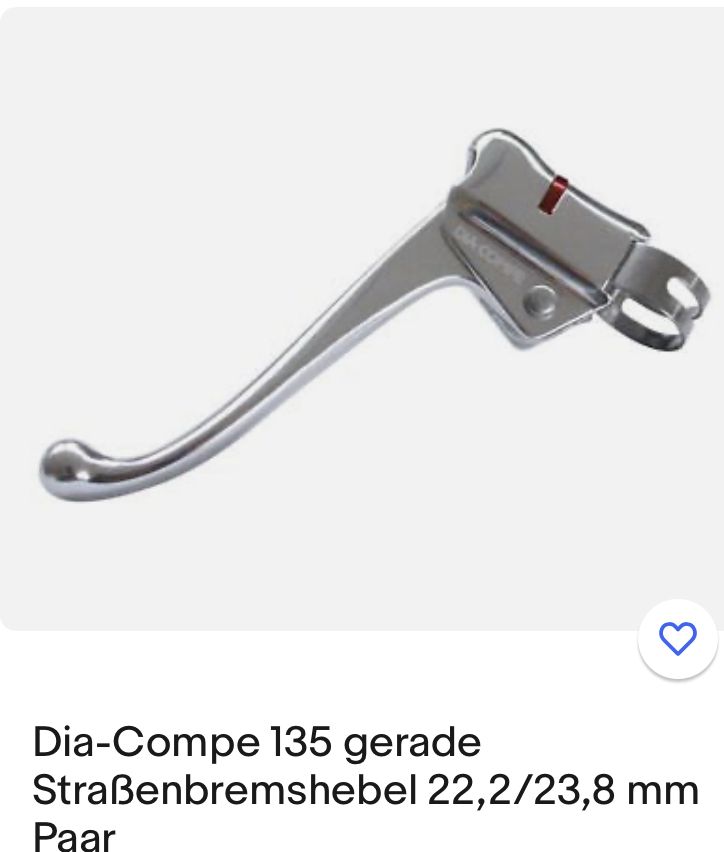Add the Dia-Compe brake lever to watchlist
Image resolution: width=724 pixels, height=852 pixels.
pyautogui.click(x=678, y=639)
